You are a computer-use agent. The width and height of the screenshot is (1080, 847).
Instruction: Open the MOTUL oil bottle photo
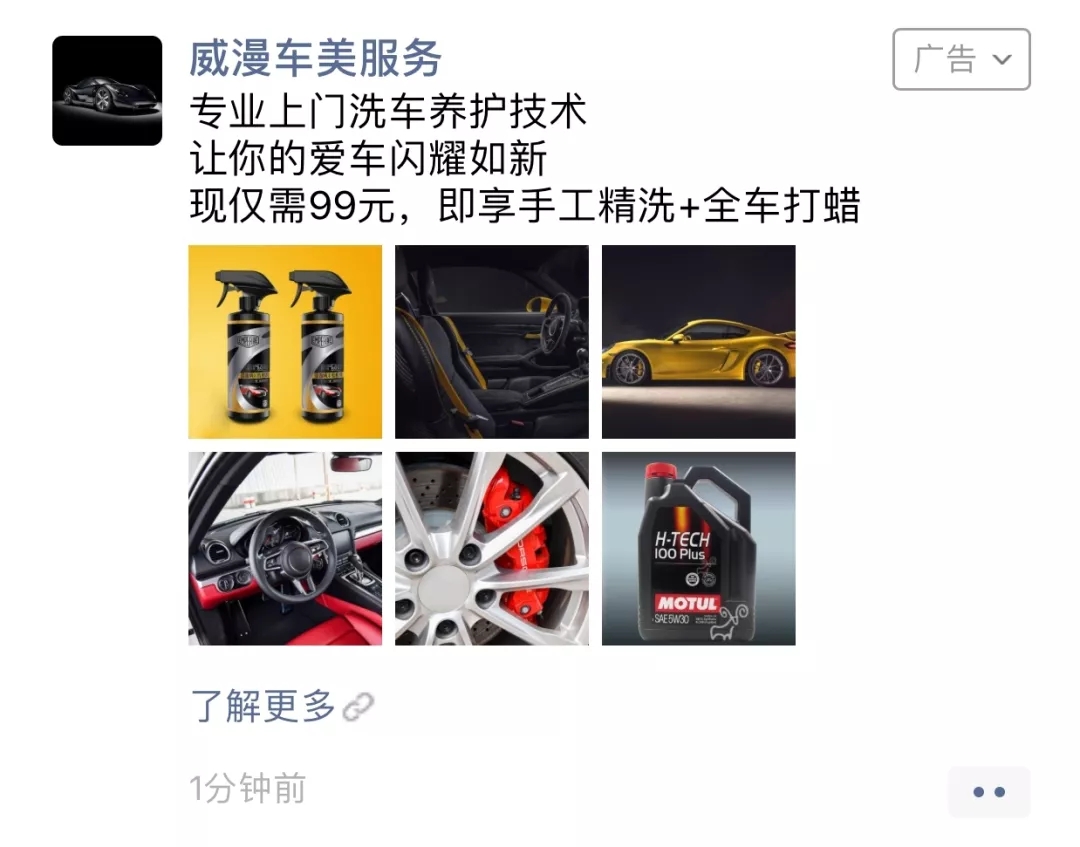[x=698, y=548]
